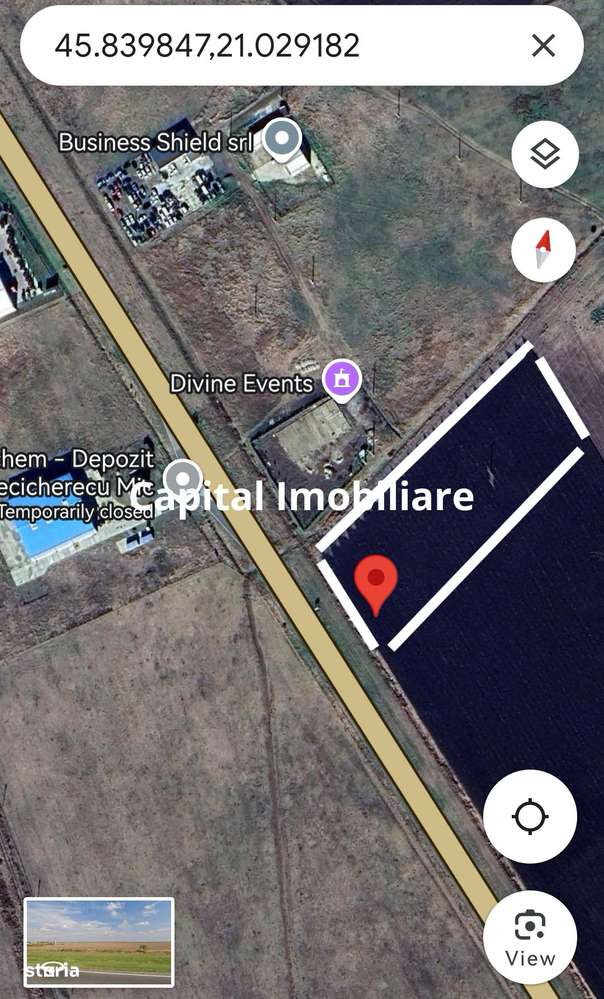Open the Street View preview thumbnail
Screen dimensions: 604x999
[99, 941]
